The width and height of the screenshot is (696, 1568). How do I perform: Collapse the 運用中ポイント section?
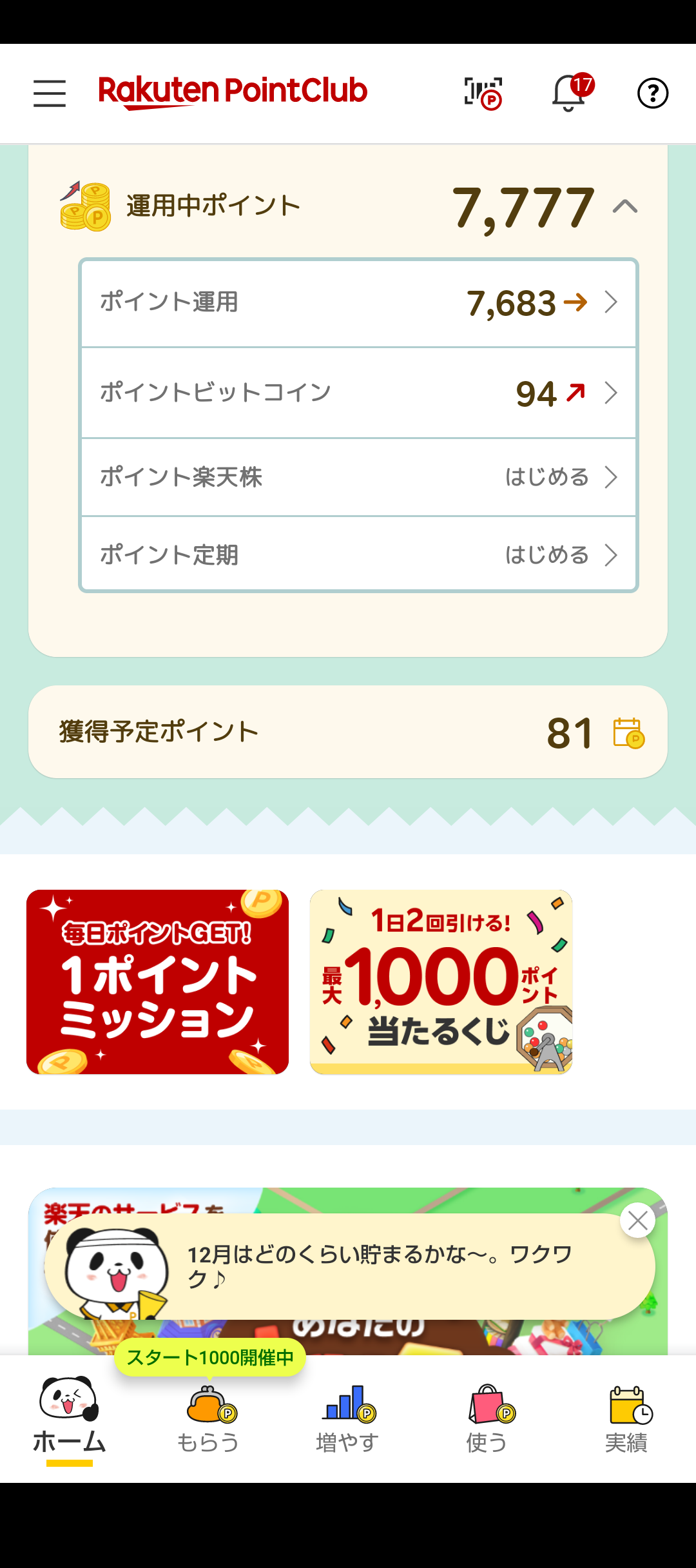624,207
